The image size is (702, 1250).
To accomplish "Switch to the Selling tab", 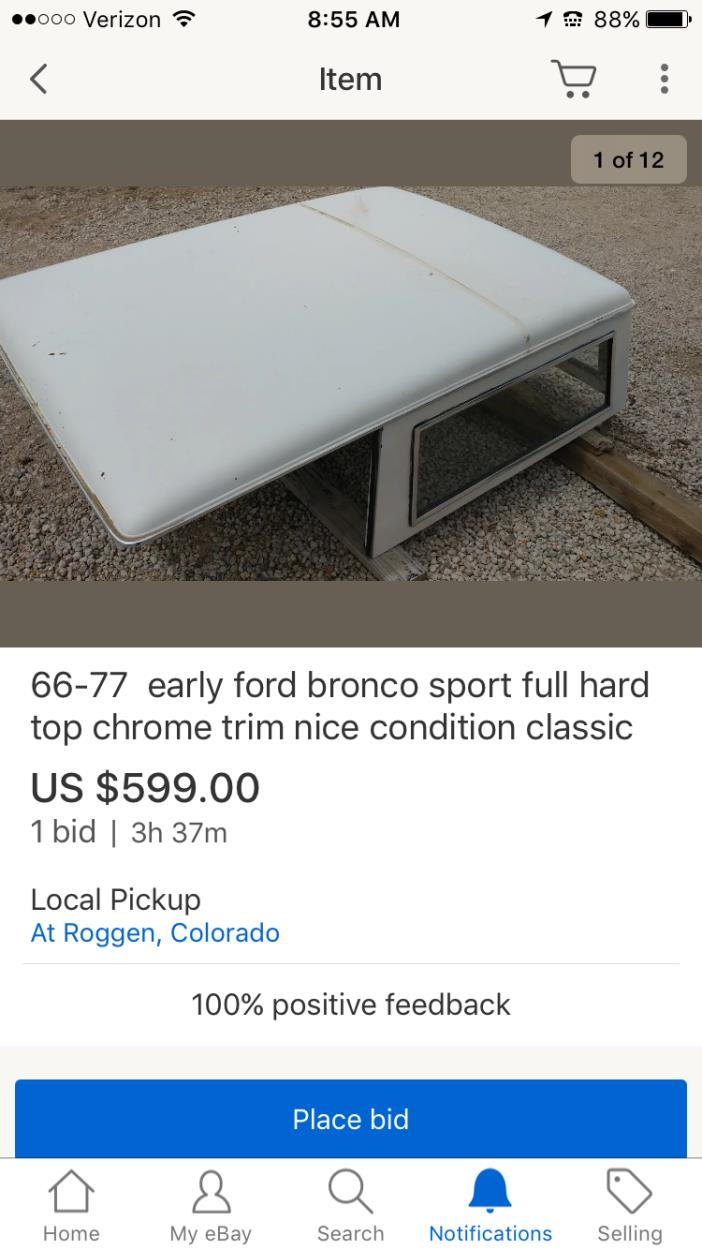I will pyautogui.click(x=630, y=1205).
